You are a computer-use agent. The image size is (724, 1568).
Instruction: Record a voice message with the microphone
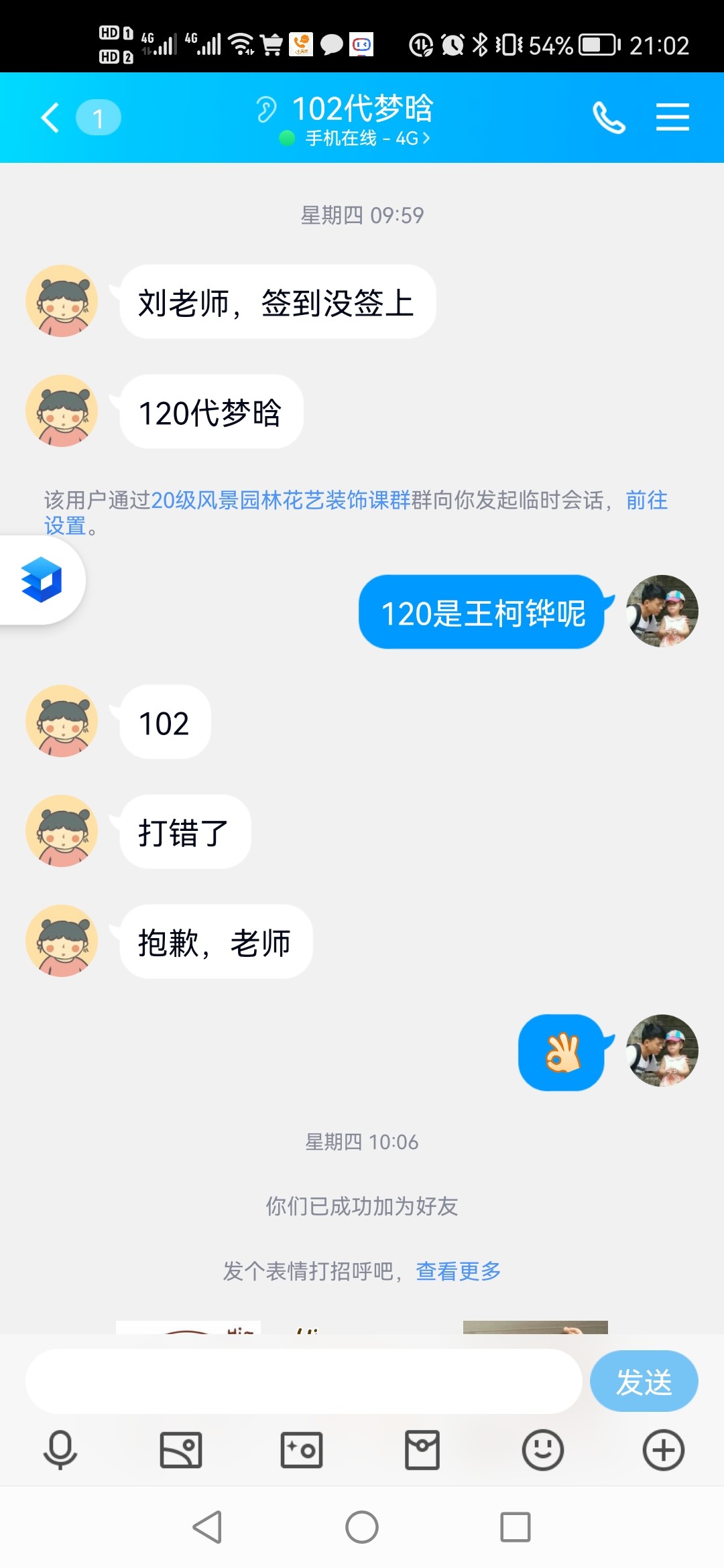pyautogui.click(x=60, y=1450)
